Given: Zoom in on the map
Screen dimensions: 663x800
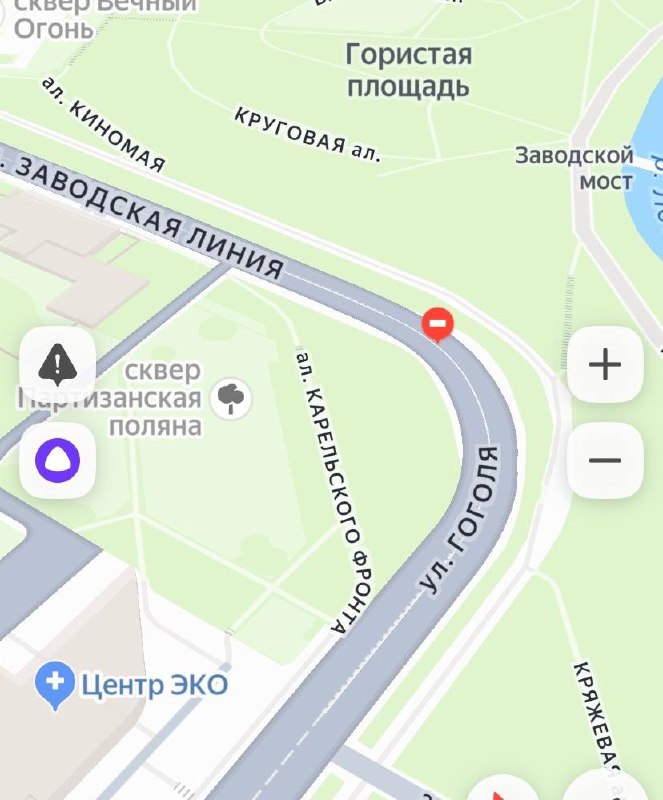Looking at the screenshot, I should click(x=605, y=365).
